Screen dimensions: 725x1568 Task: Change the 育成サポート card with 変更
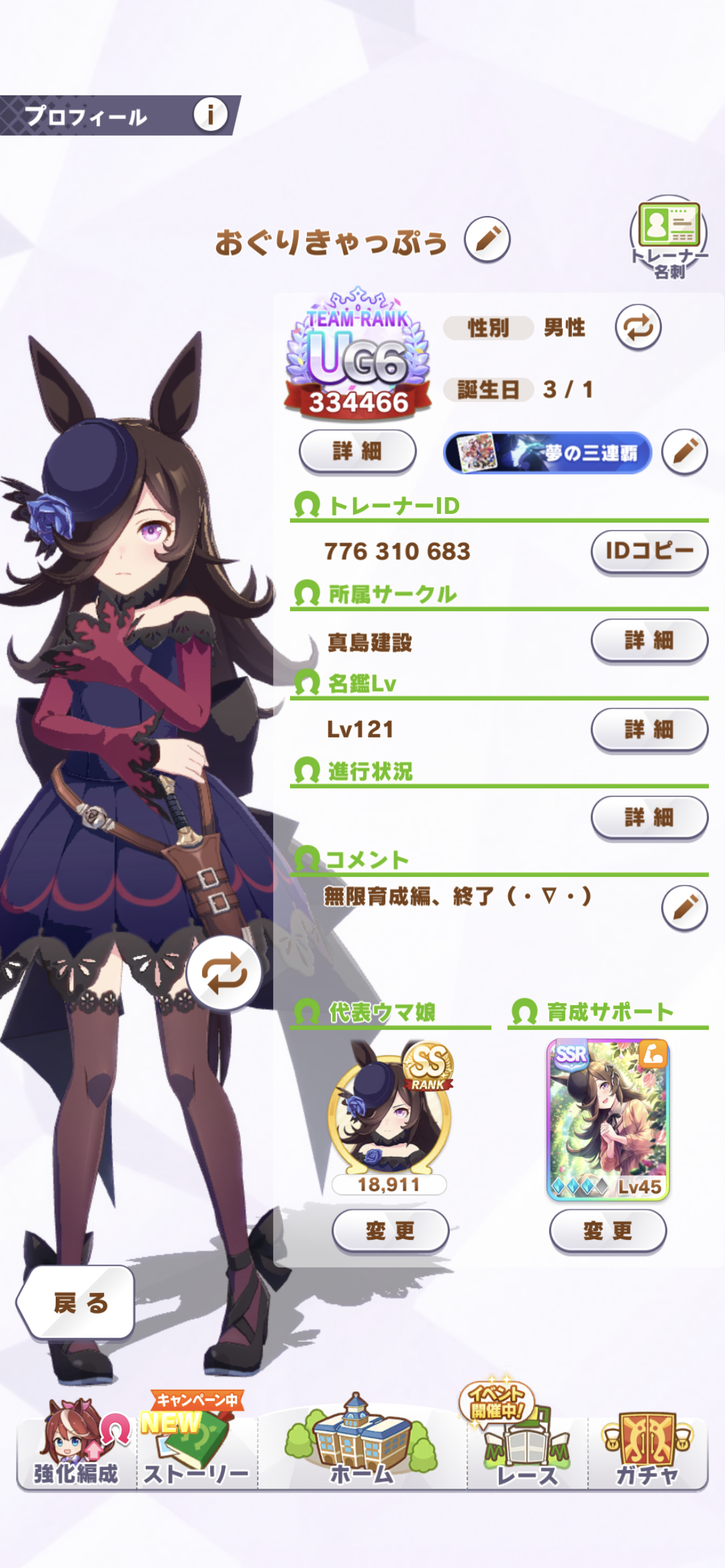pyautogui.click(x=607, y=1230)
